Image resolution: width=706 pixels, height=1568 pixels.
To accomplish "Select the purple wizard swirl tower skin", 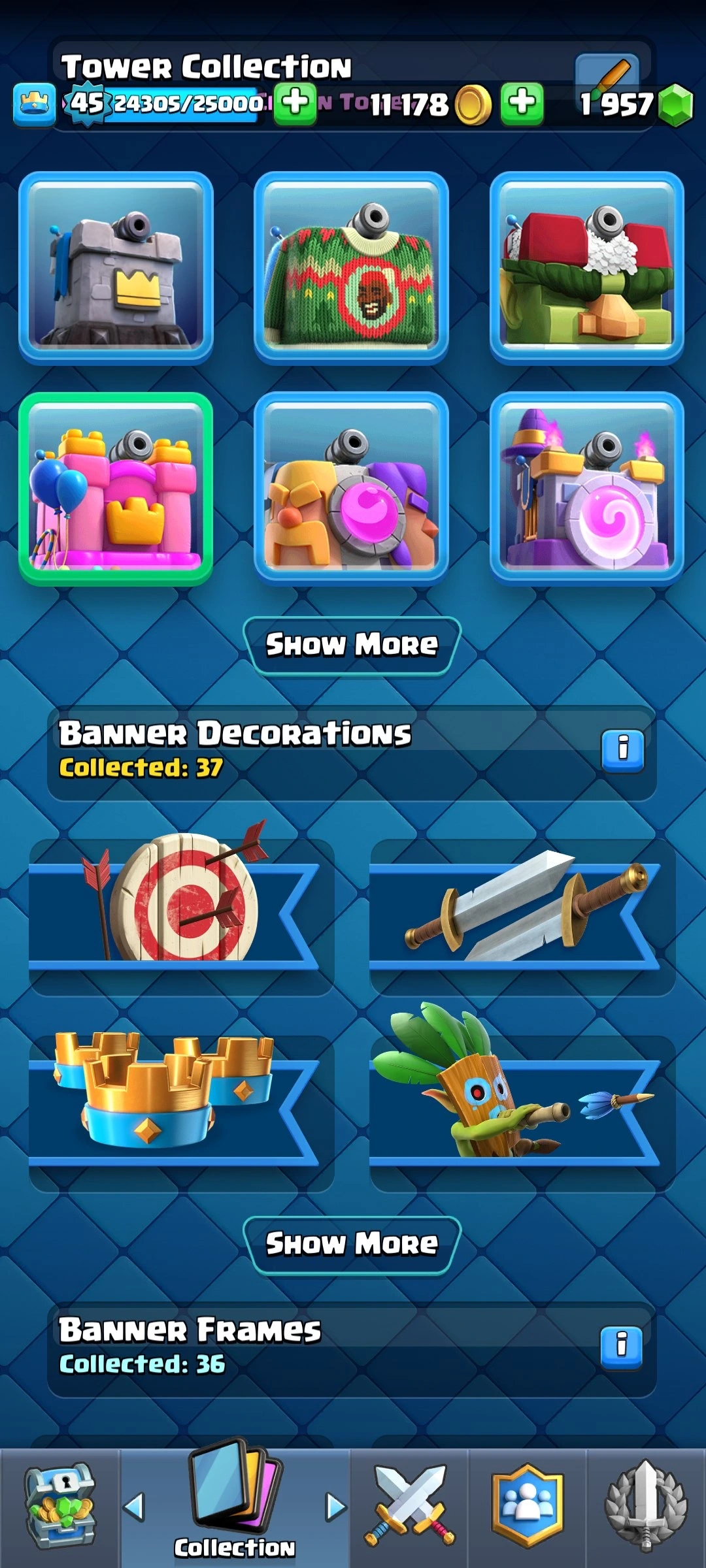I will click(586, 489).
